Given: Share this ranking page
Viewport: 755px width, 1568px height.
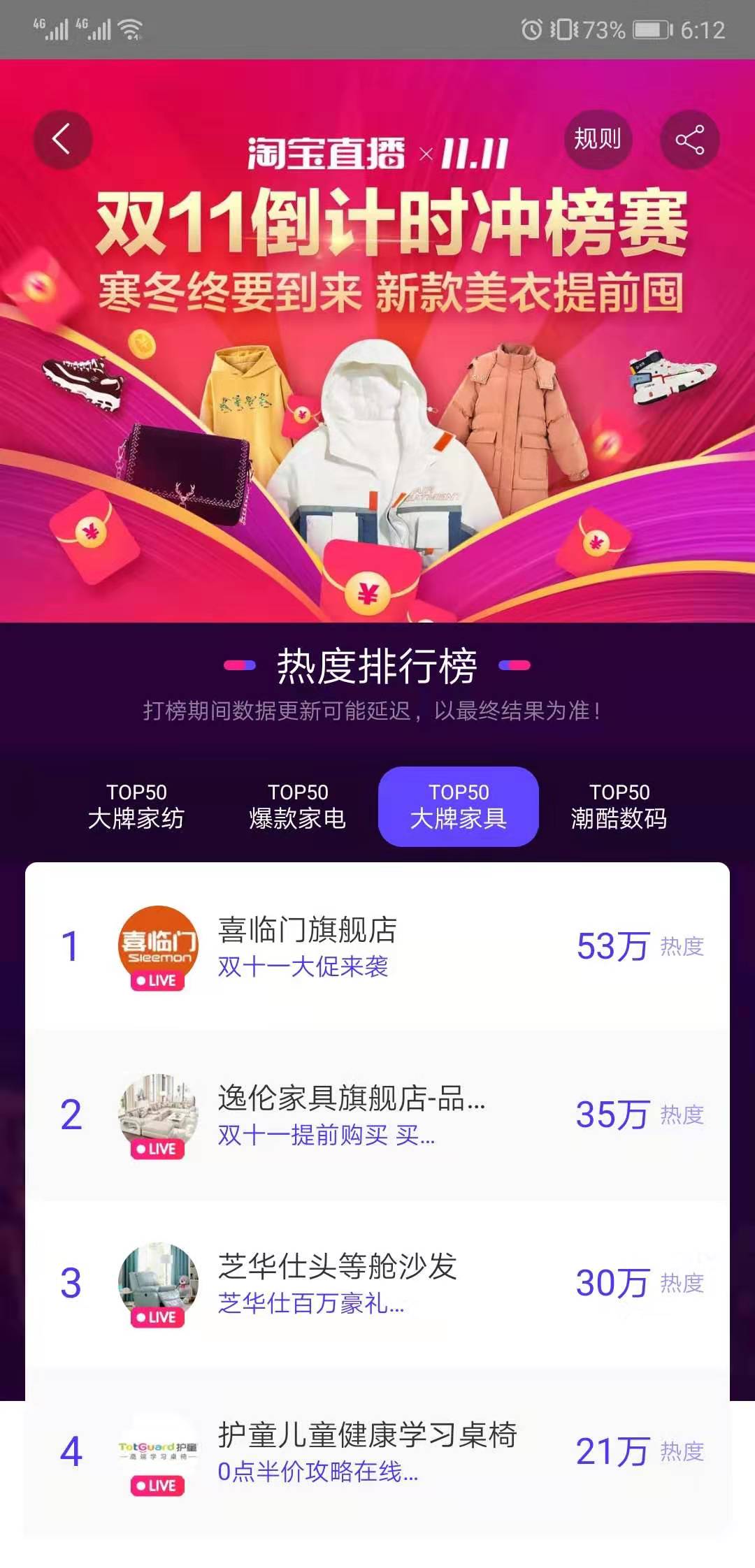Looking at the screenshot, I should tap(689, 139).
